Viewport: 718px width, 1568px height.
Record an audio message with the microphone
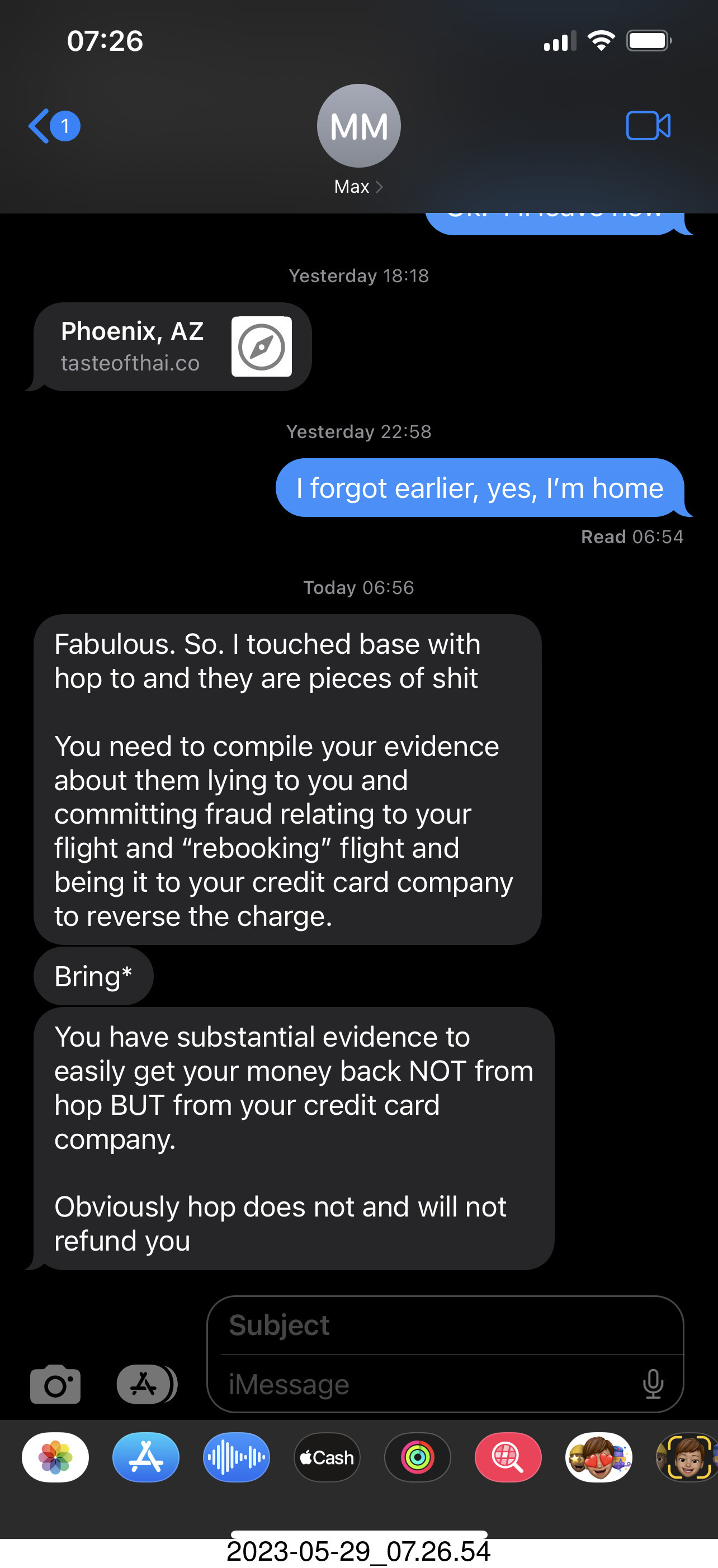[x=653, y=1384]
